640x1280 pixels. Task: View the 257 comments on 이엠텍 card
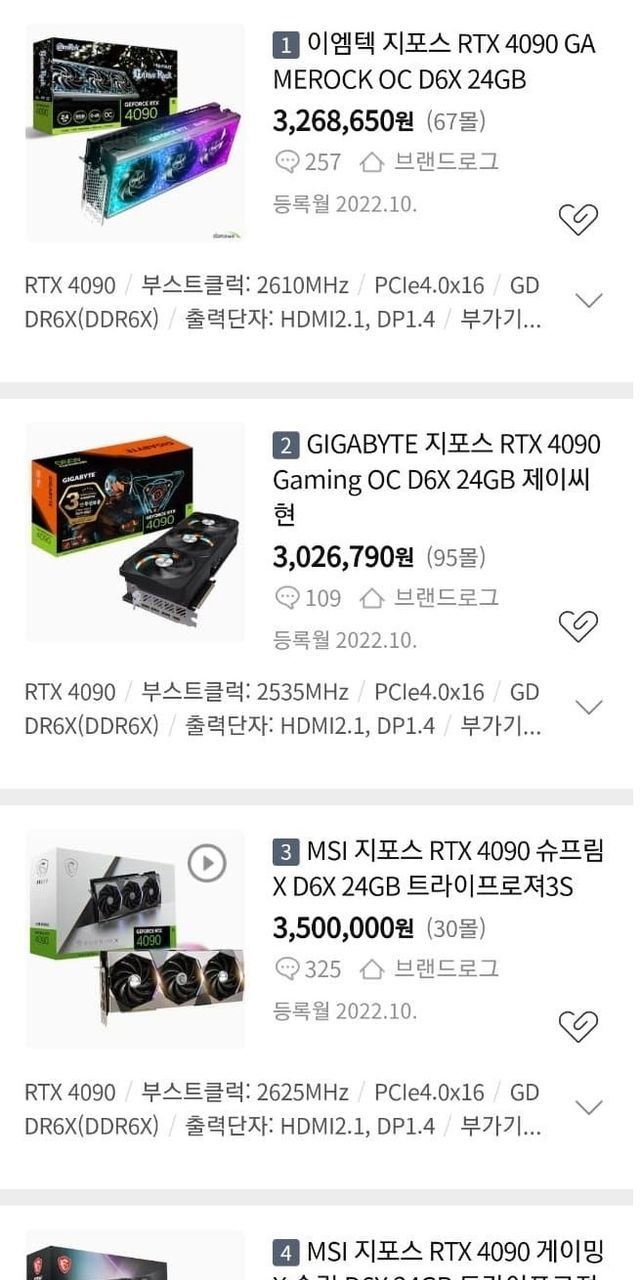308,161
